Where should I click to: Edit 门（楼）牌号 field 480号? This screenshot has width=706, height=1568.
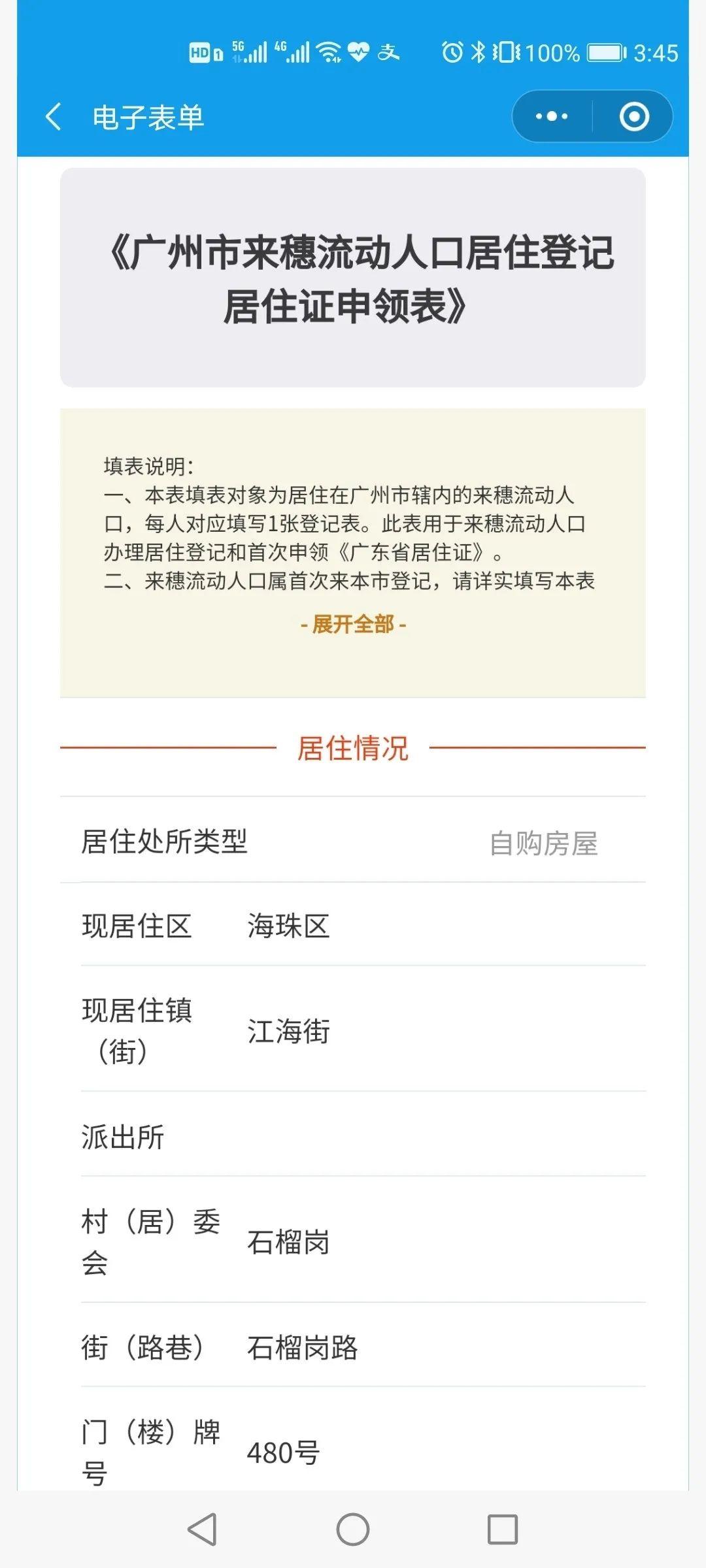click(x=445, y=1452)
